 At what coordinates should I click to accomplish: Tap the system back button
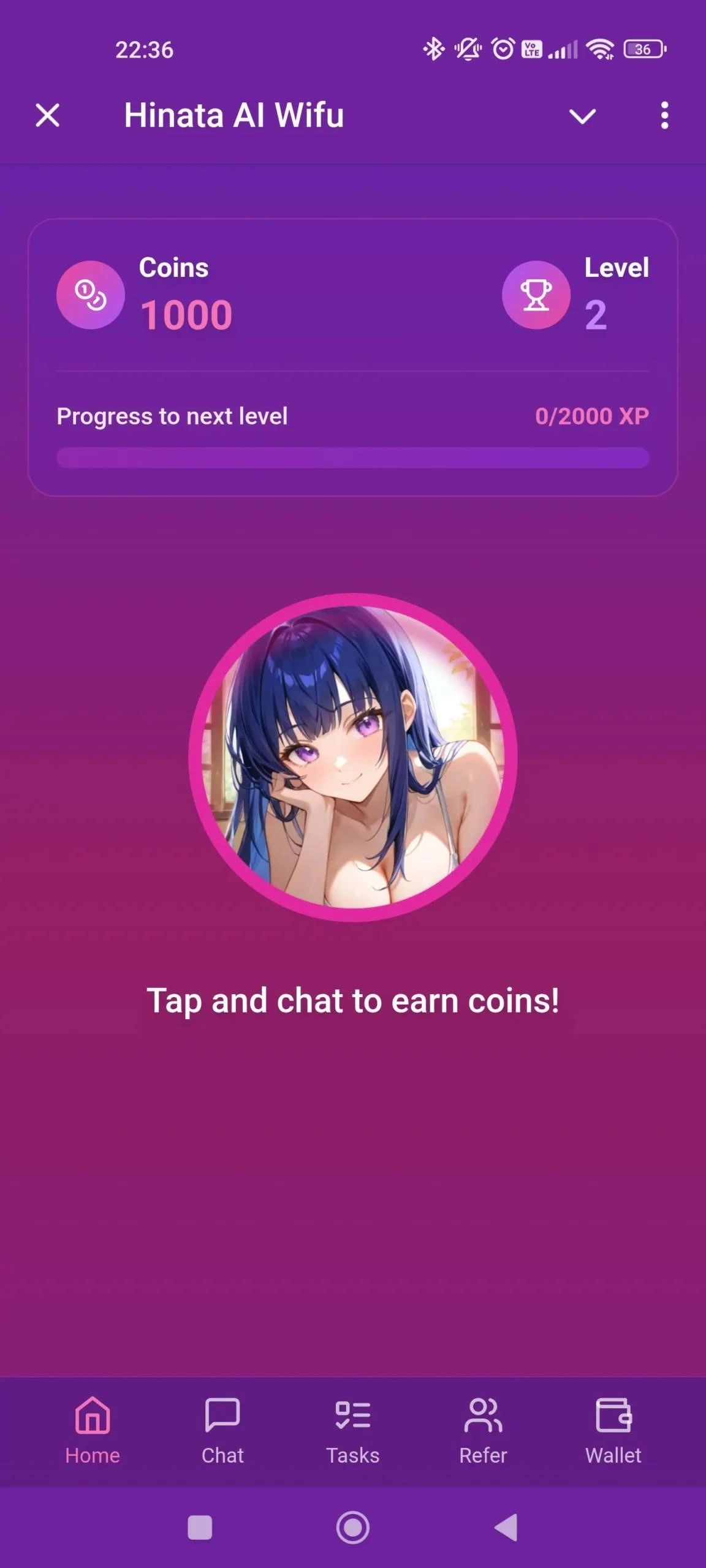click(x=506, y=1528)
